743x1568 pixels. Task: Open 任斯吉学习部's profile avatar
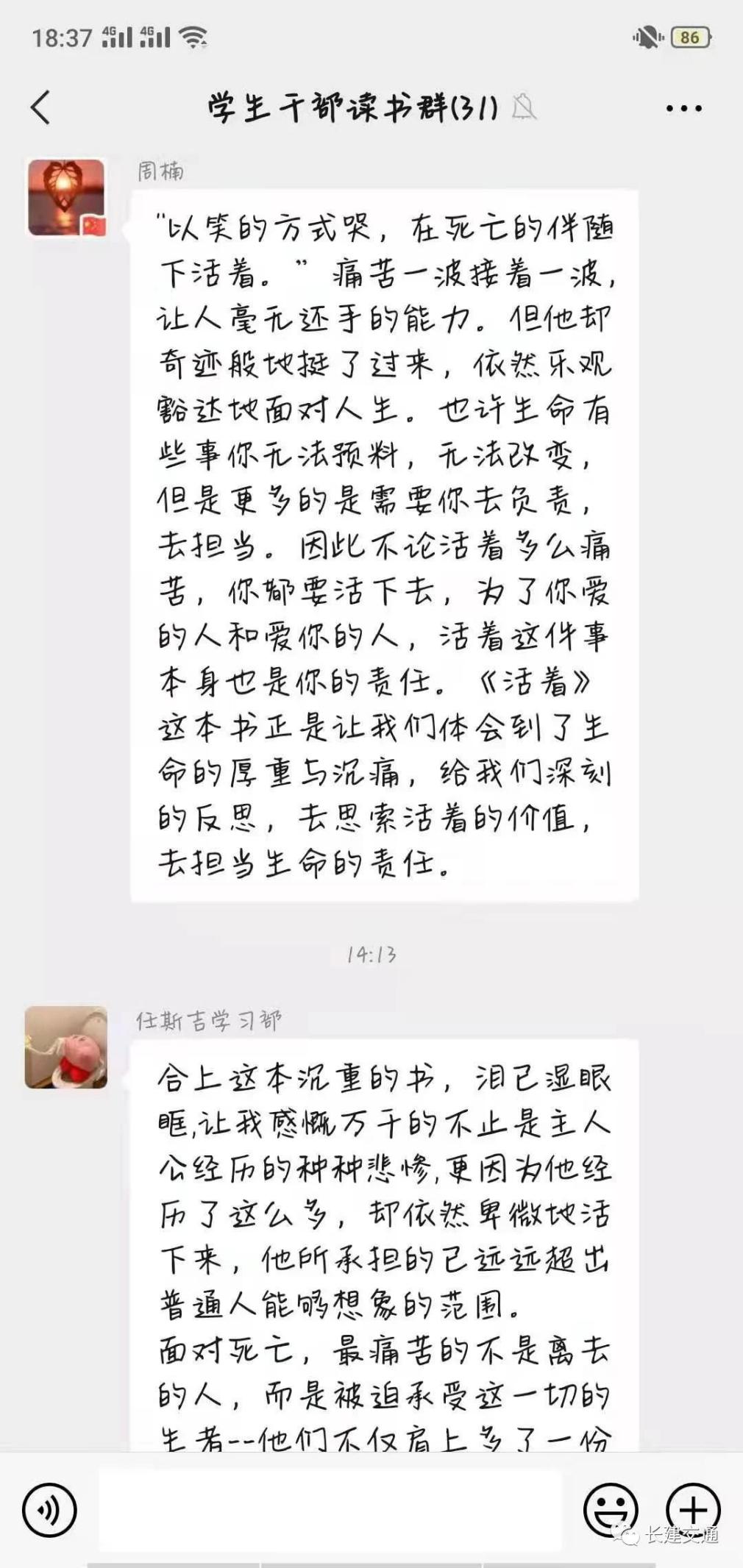66,1047
